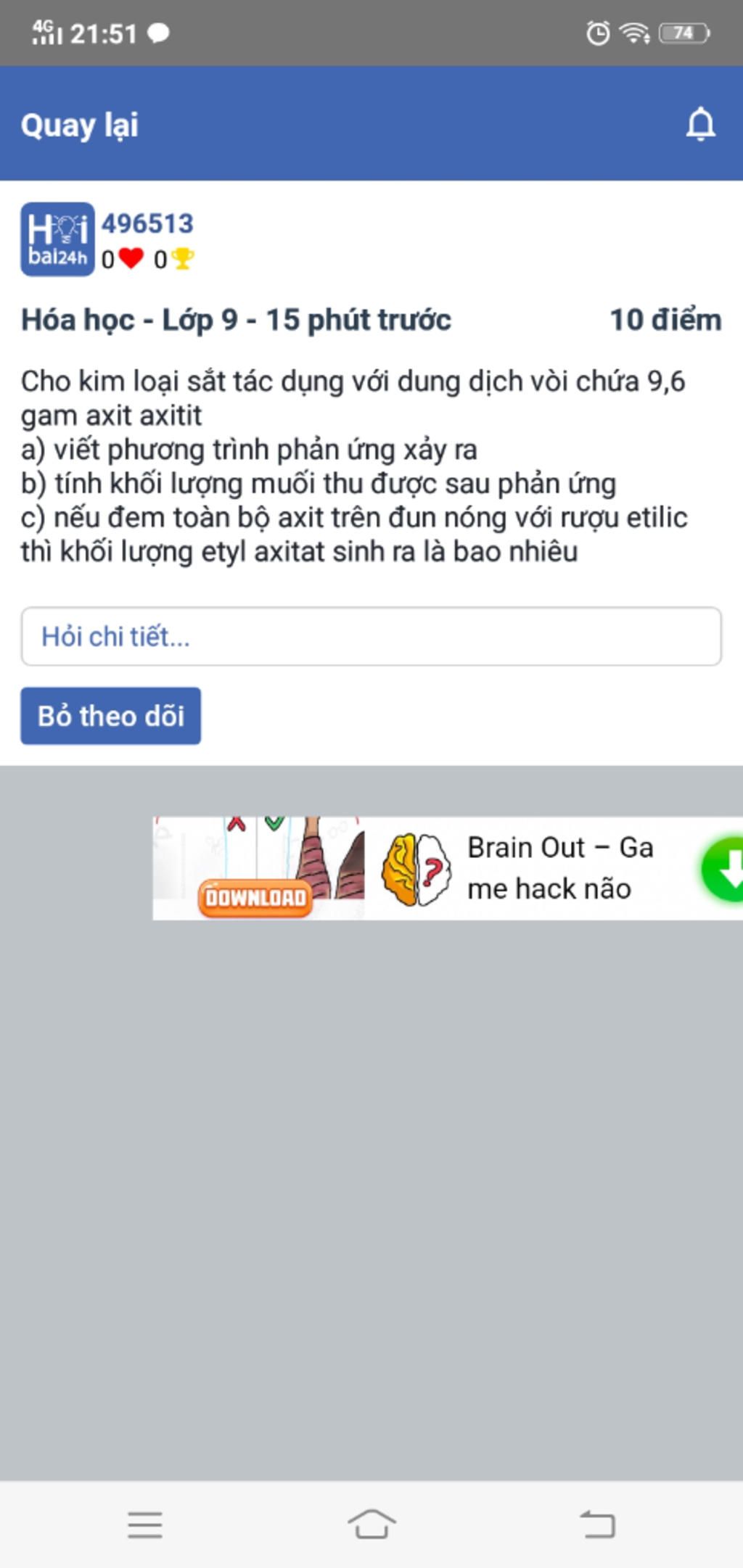Open the notifications bell
The image size is (743, 1568).
700,124
